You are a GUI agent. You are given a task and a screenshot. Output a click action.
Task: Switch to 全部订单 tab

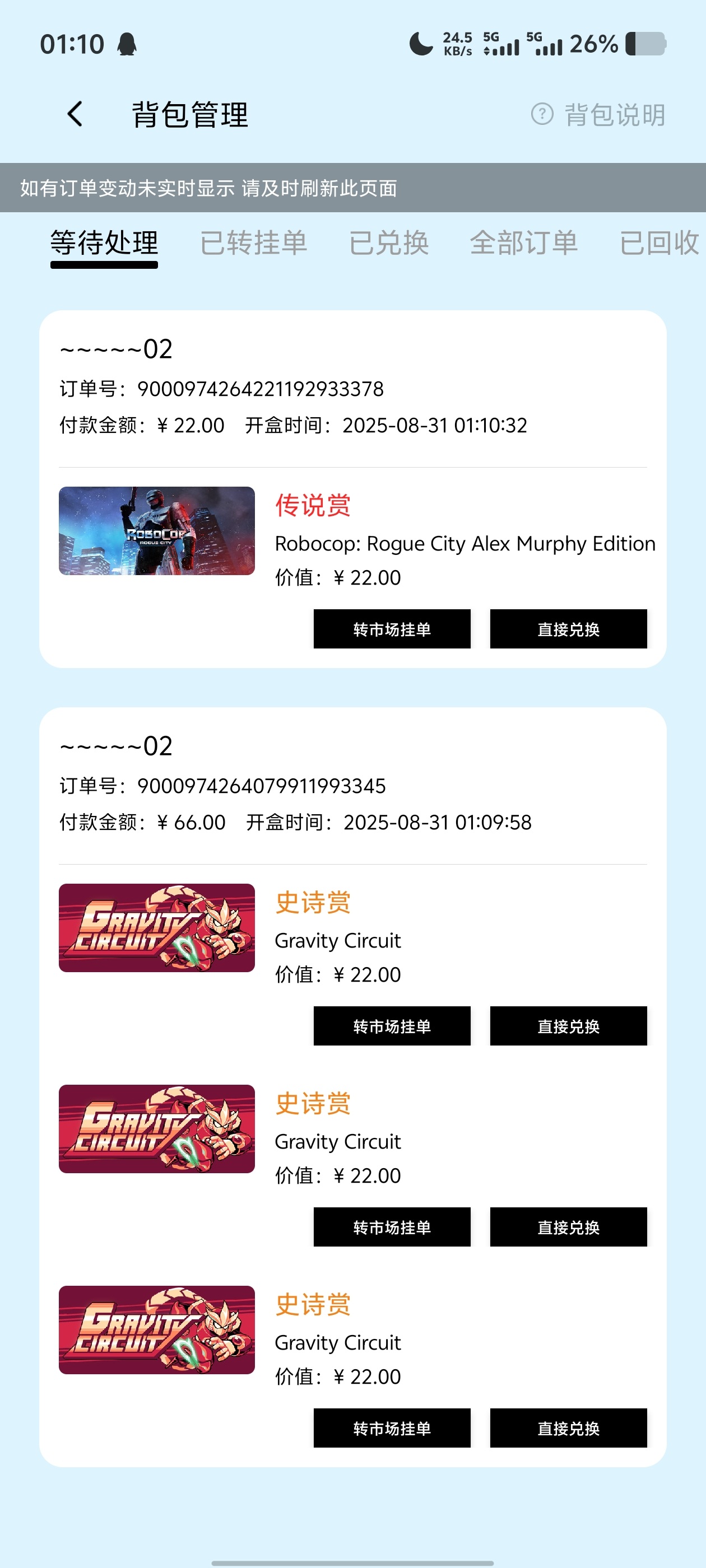click(x=523, y=243)
